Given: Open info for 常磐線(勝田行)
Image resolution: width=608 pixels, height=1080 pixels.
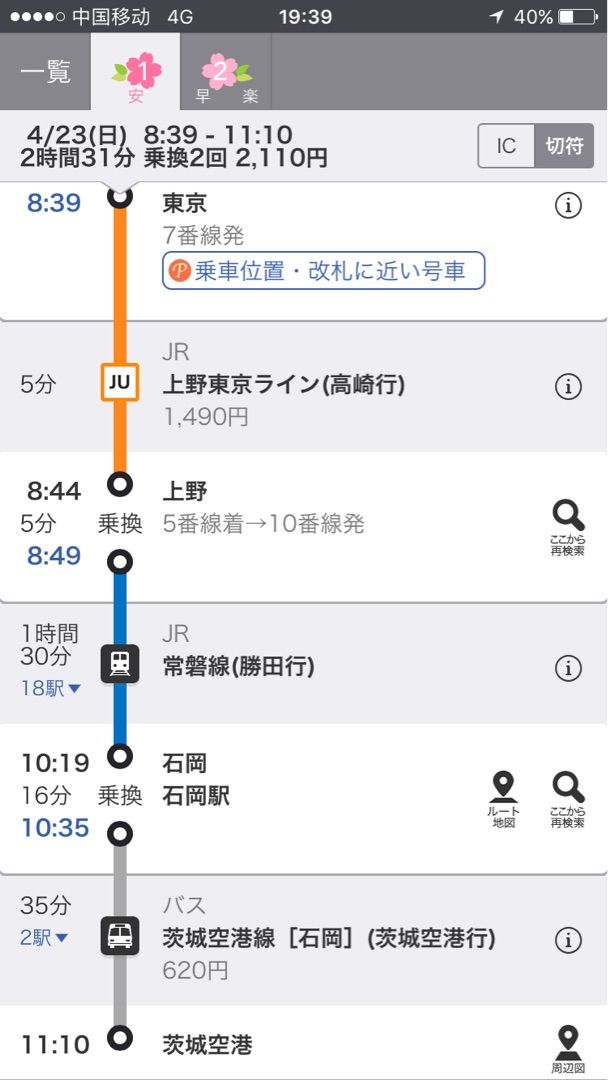Looking at the screenshot, I should [x=568, y=668].
